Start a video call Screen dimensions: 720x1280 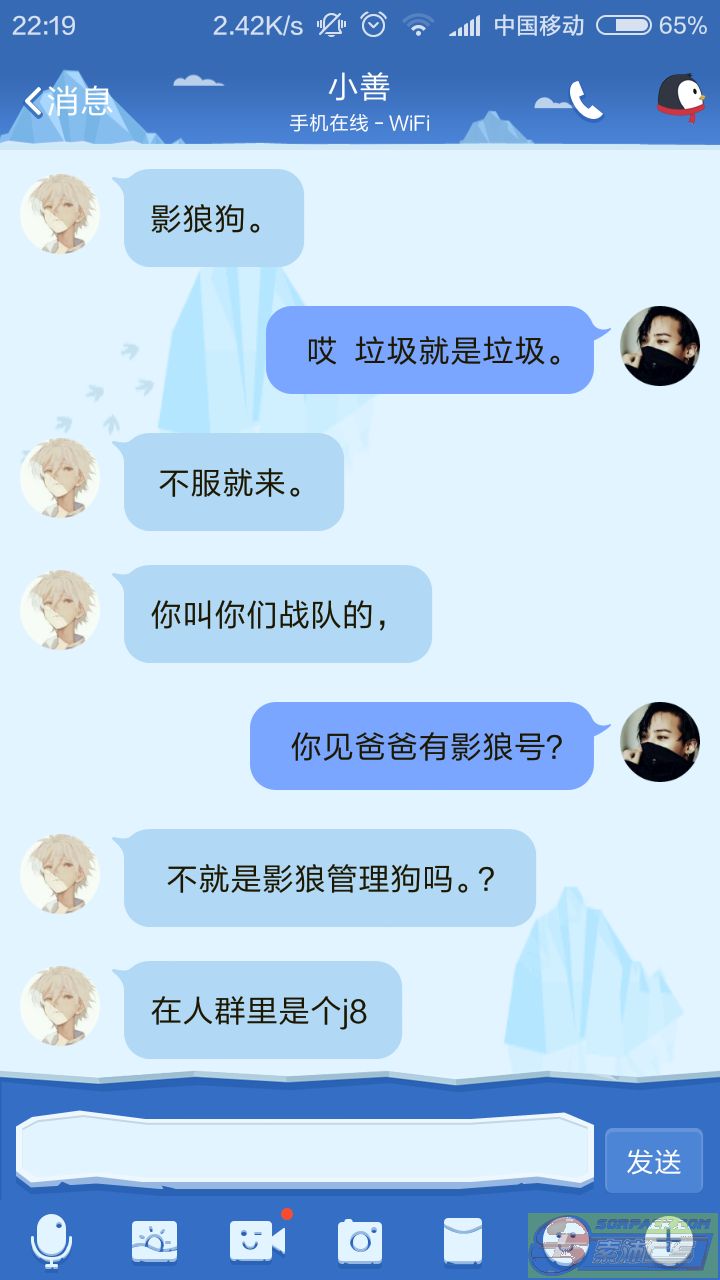(257, 1241)
